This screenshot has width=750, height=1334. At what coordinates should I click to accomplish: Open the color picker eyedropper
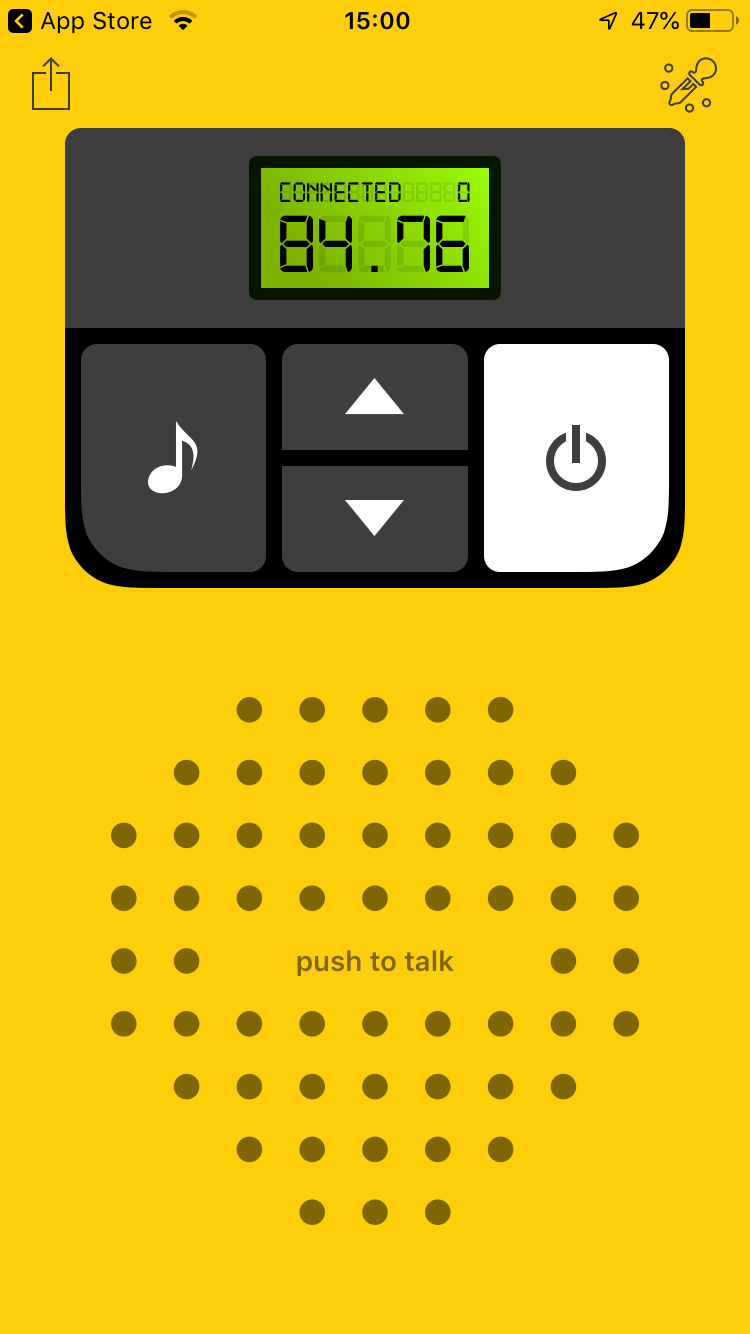[x=689, y=85]
